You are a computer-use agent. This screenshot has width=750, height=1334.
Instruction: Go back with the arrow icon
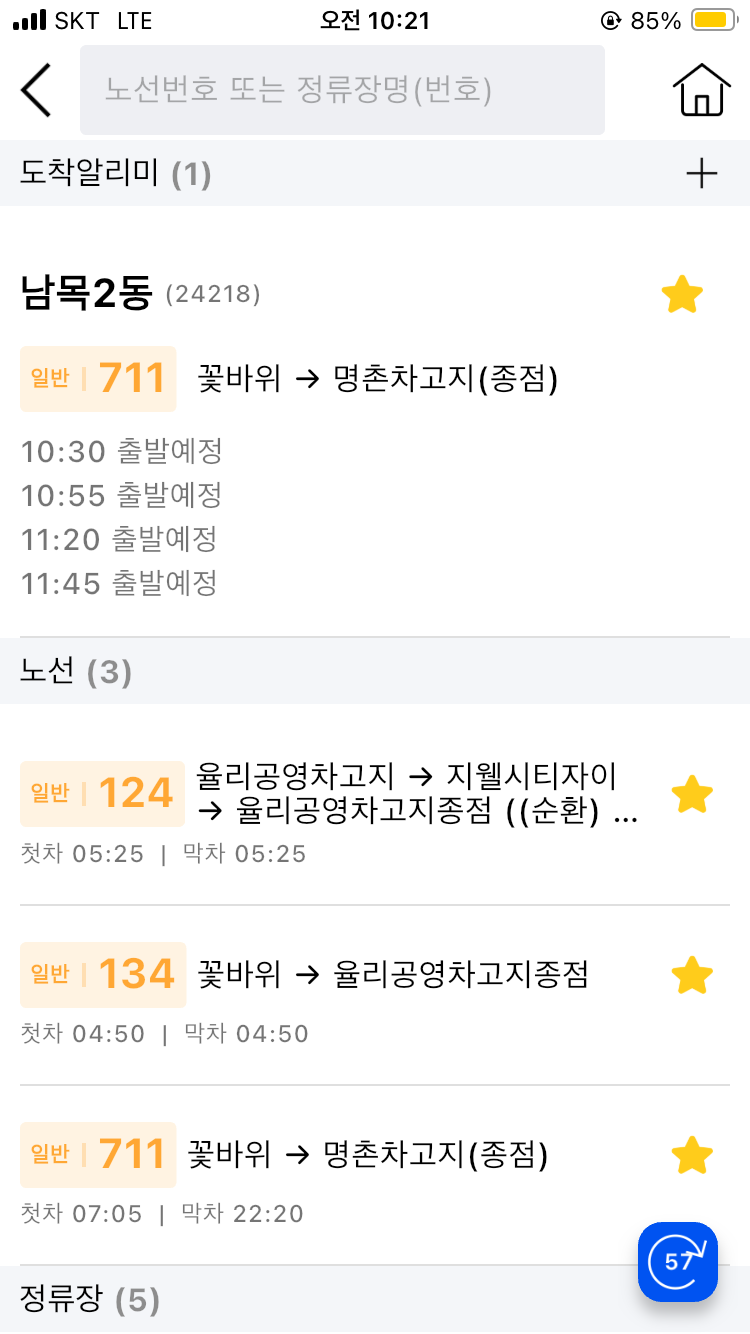coord(36,90)
